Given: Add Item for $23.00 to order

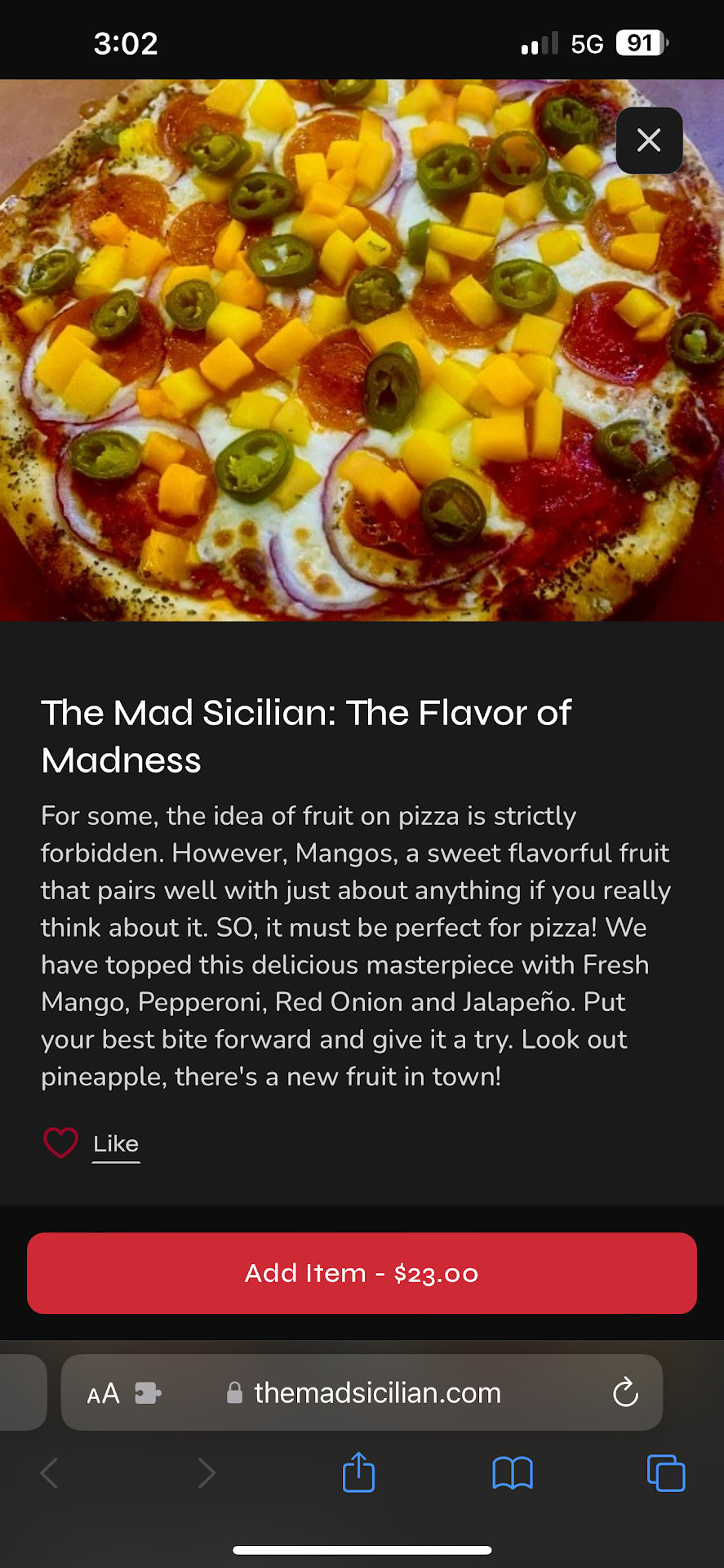Looking at the screenshot, I should [362, 1273].
